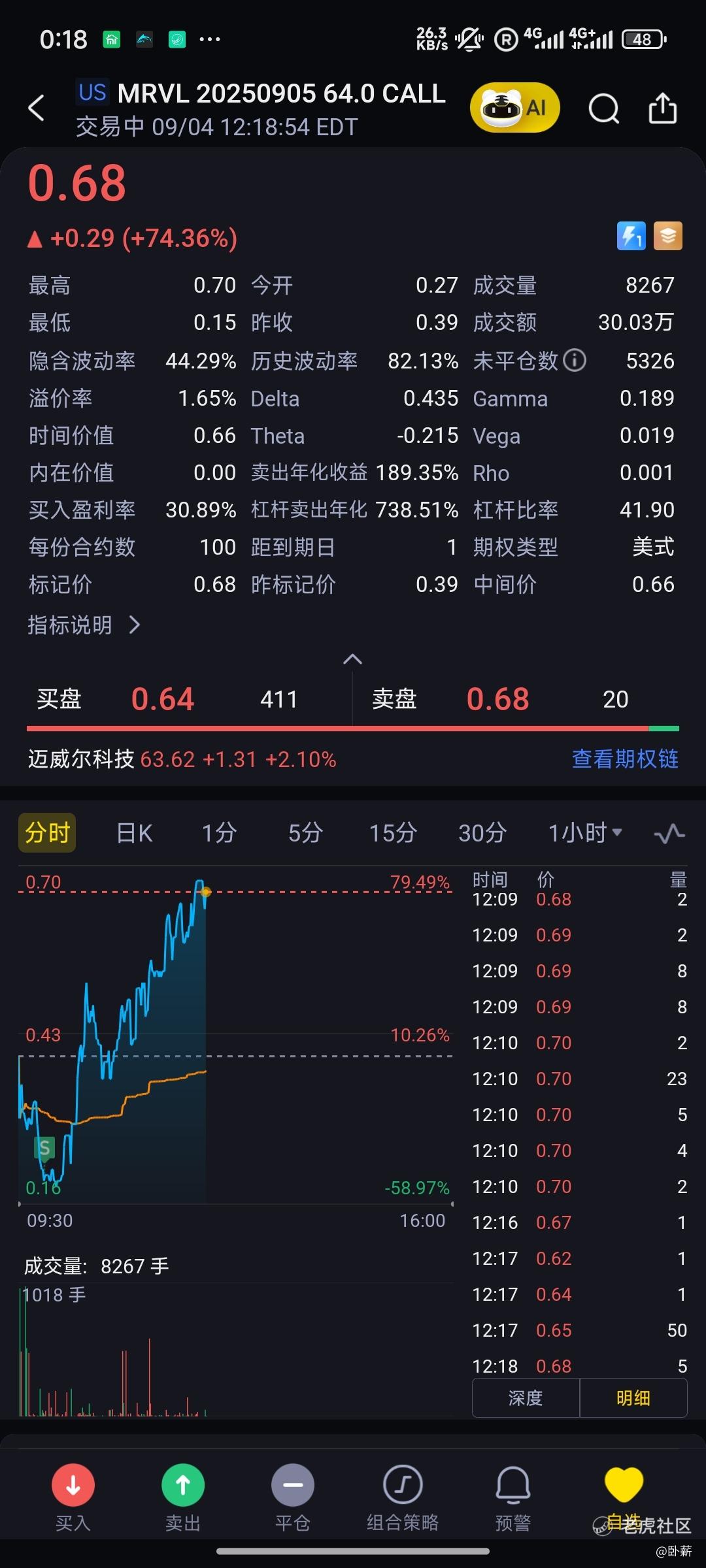The width and height of the screenshot is (706, 1568).
Task: Select the 15分 chart interval
Action: point(393,833)
